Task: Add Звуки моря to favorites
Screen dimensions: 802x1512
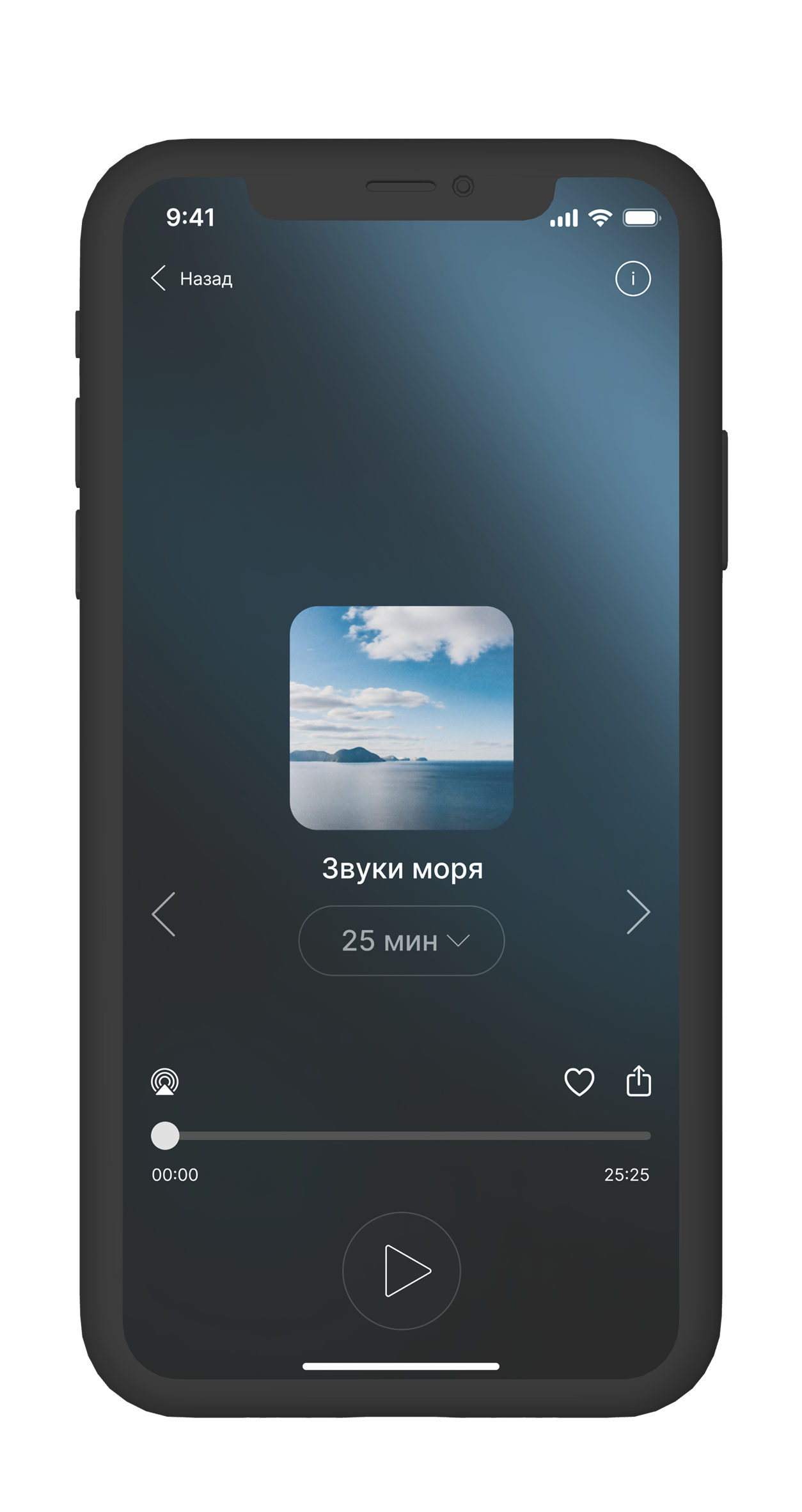Action: click(579, 1082)
